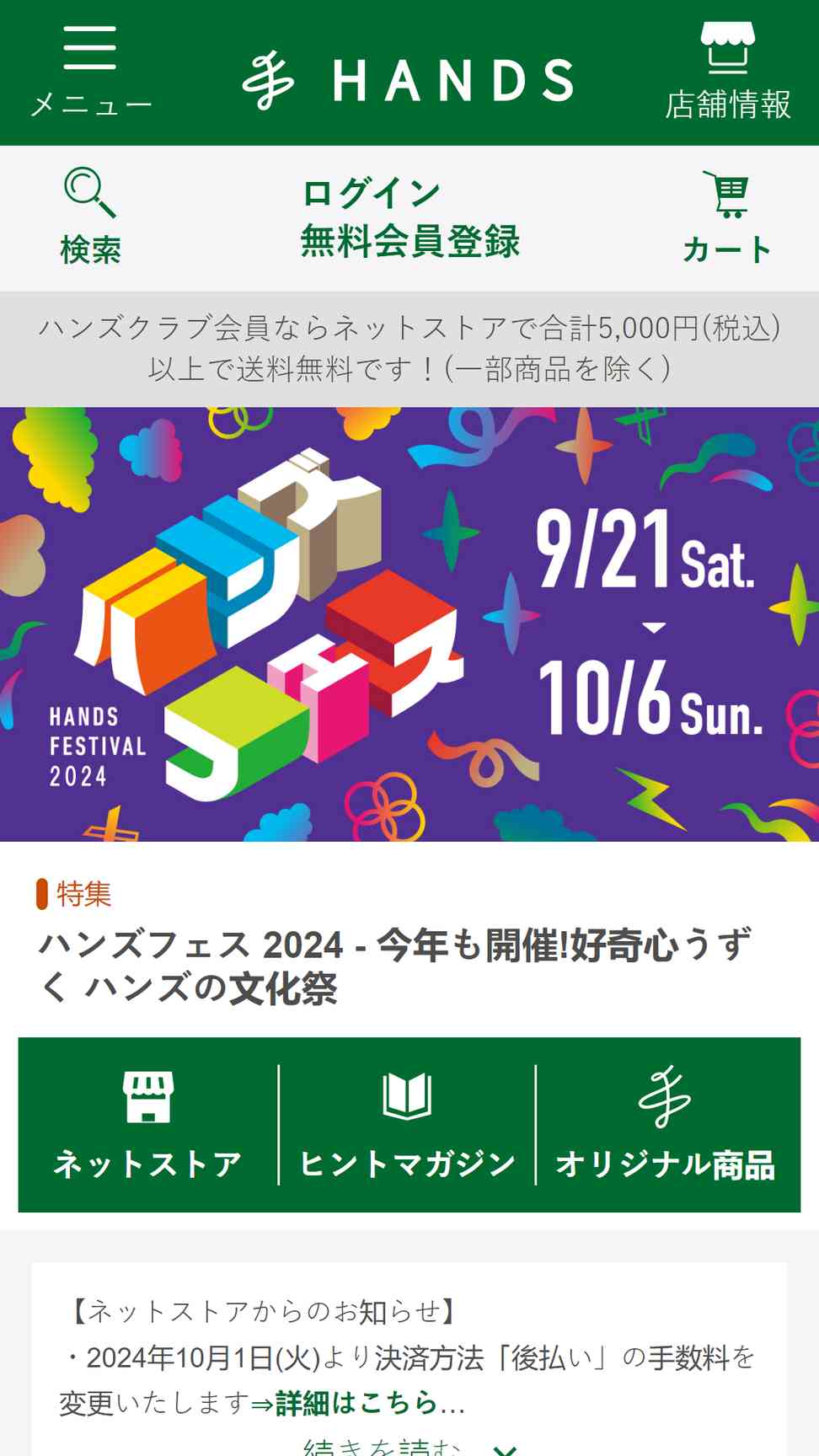The width and height of the screenshot is (819, 1456).
Task: Tap the HANDS logo to go home
Action: point(409,80)
